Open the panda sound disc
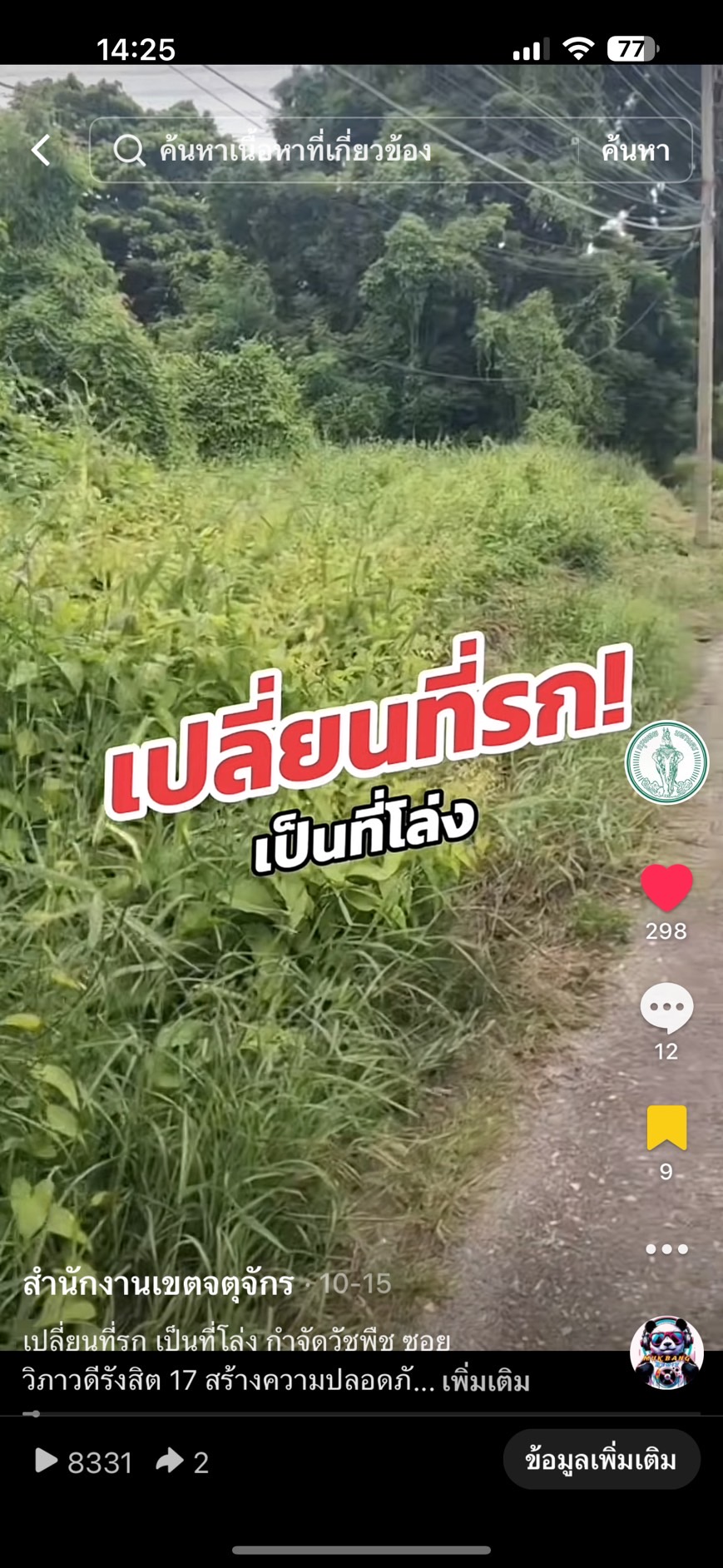This screenshot has width=723, height=1568. pyautogui.click(x=666, y=1352)
